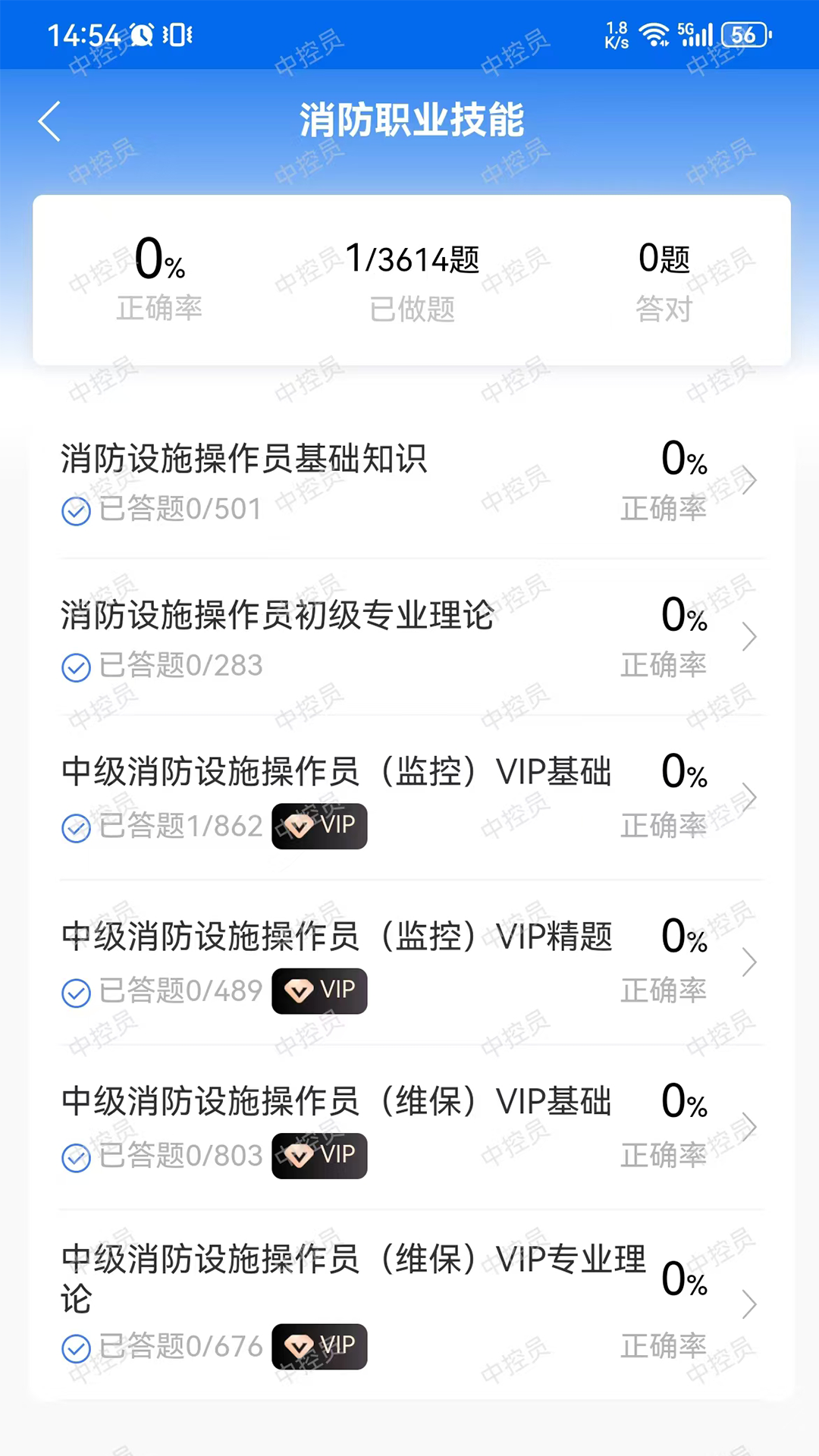The height and width of the screenshot is (1456, 819).
Task: Click the VIP badge on 中级消防设施操作员（监控）VIP精题
Action: [319, 991]
